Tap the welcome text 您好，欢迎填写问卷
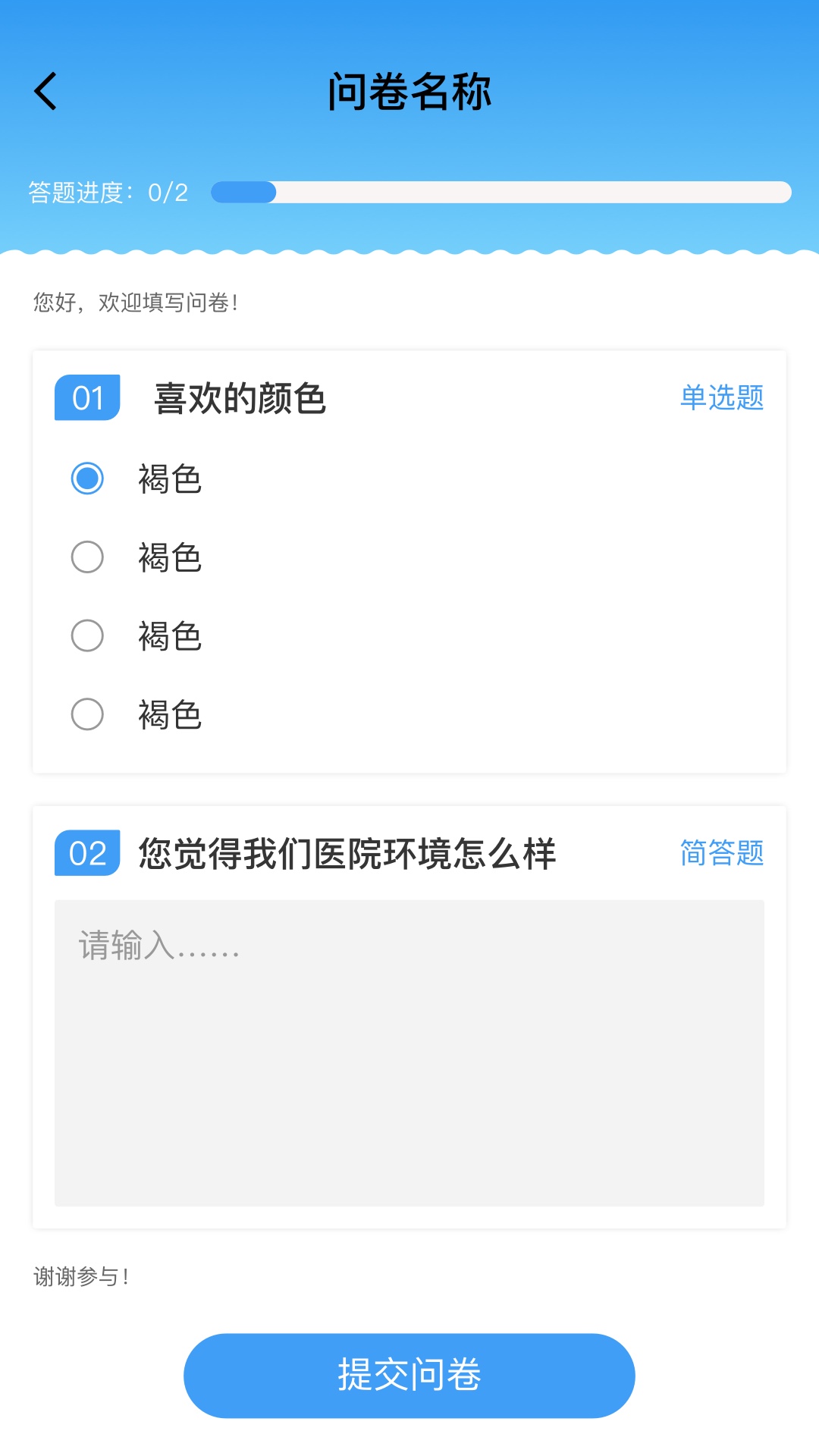Image resolution: width=819 pixels, height=1456 pixels. (136, 299)
